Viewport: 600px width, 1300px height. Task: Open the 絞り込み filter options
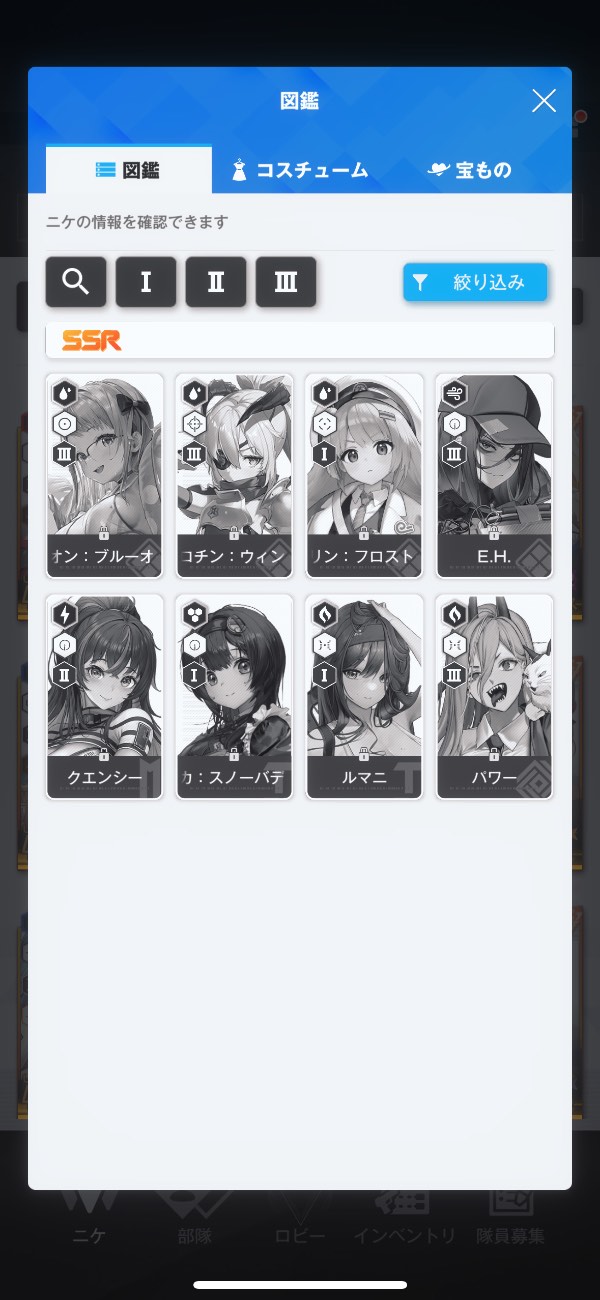pos(475,282)
